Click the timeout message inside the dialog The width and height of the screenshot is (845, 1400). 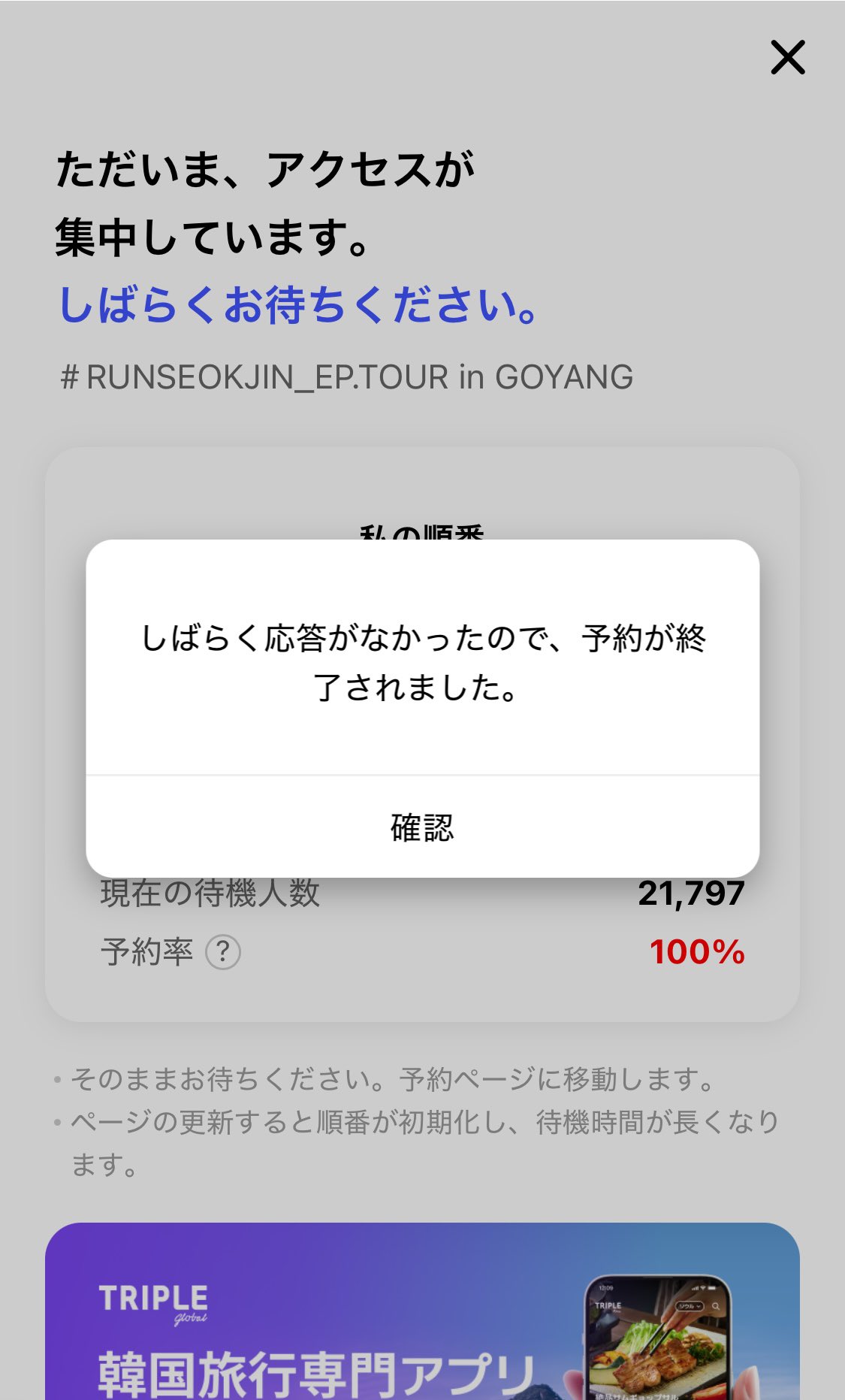point(422,661)
